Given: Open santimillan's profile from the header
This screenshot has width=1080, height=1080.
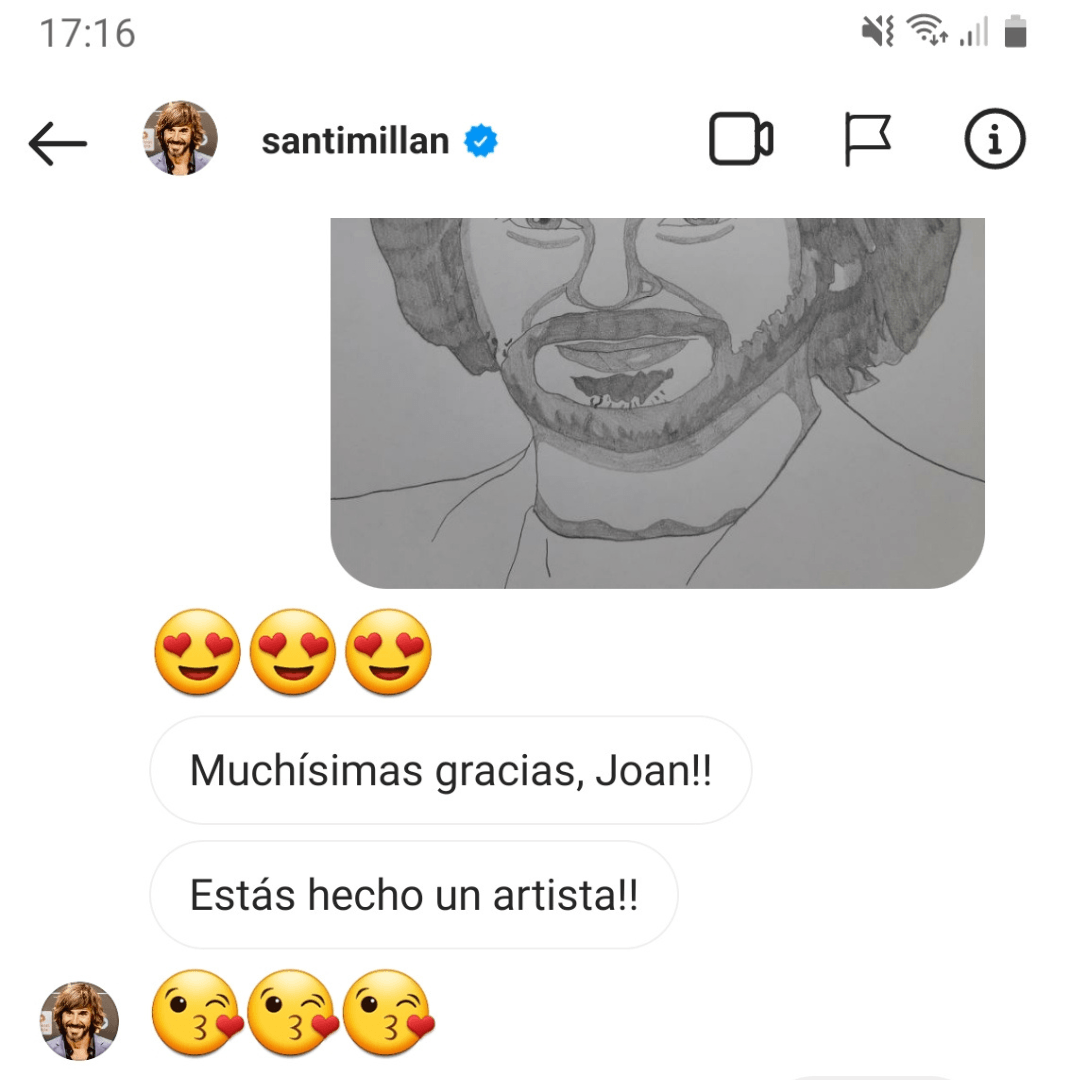Looking at the screenshot, I should point(354,141).
